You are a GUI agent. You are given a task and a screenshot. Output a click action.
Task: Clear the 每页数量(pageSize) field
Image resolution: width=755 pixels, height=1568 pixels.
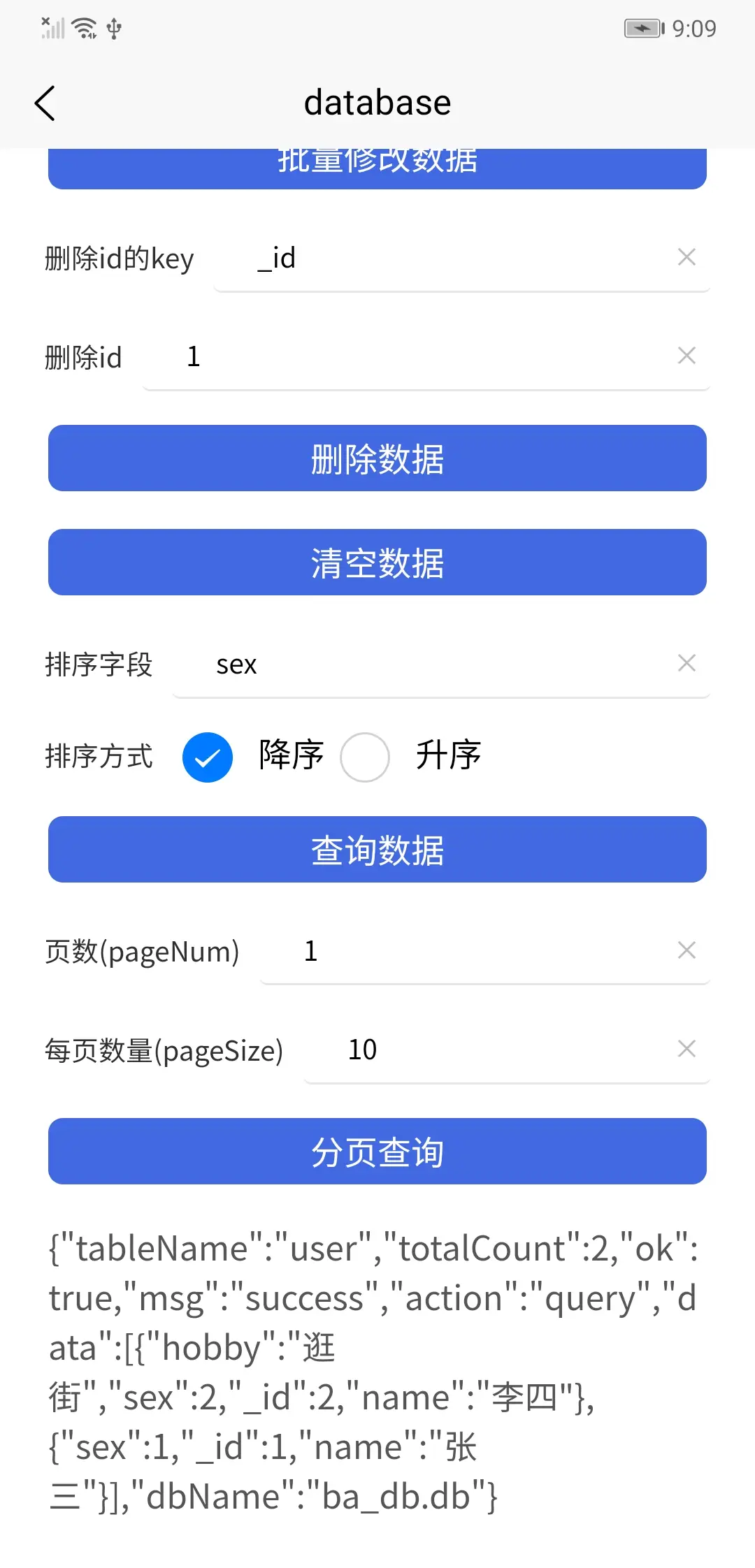coord(686,1049)
